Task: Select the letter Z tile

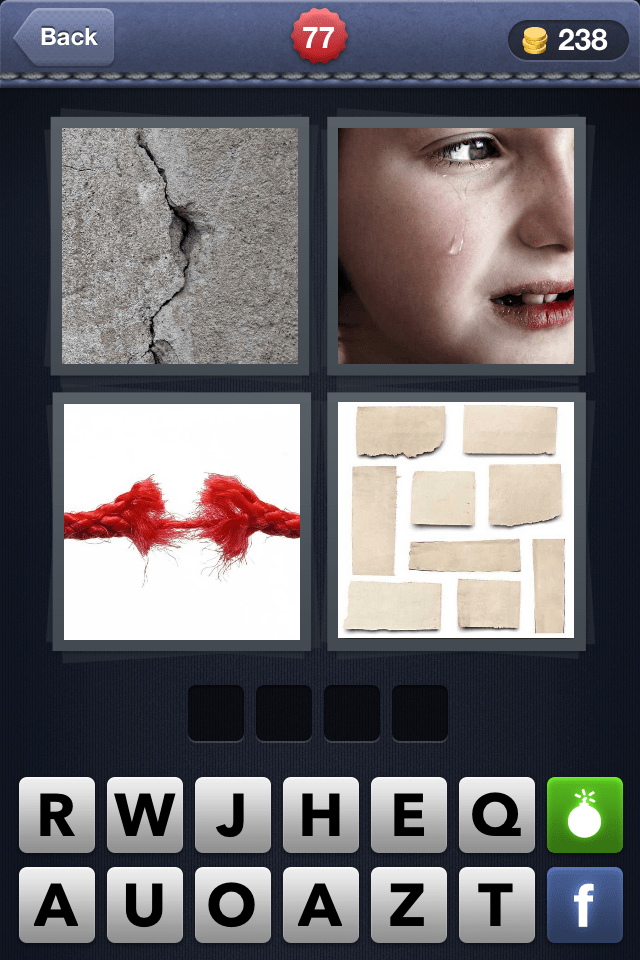Action: [x=409, y=905]
